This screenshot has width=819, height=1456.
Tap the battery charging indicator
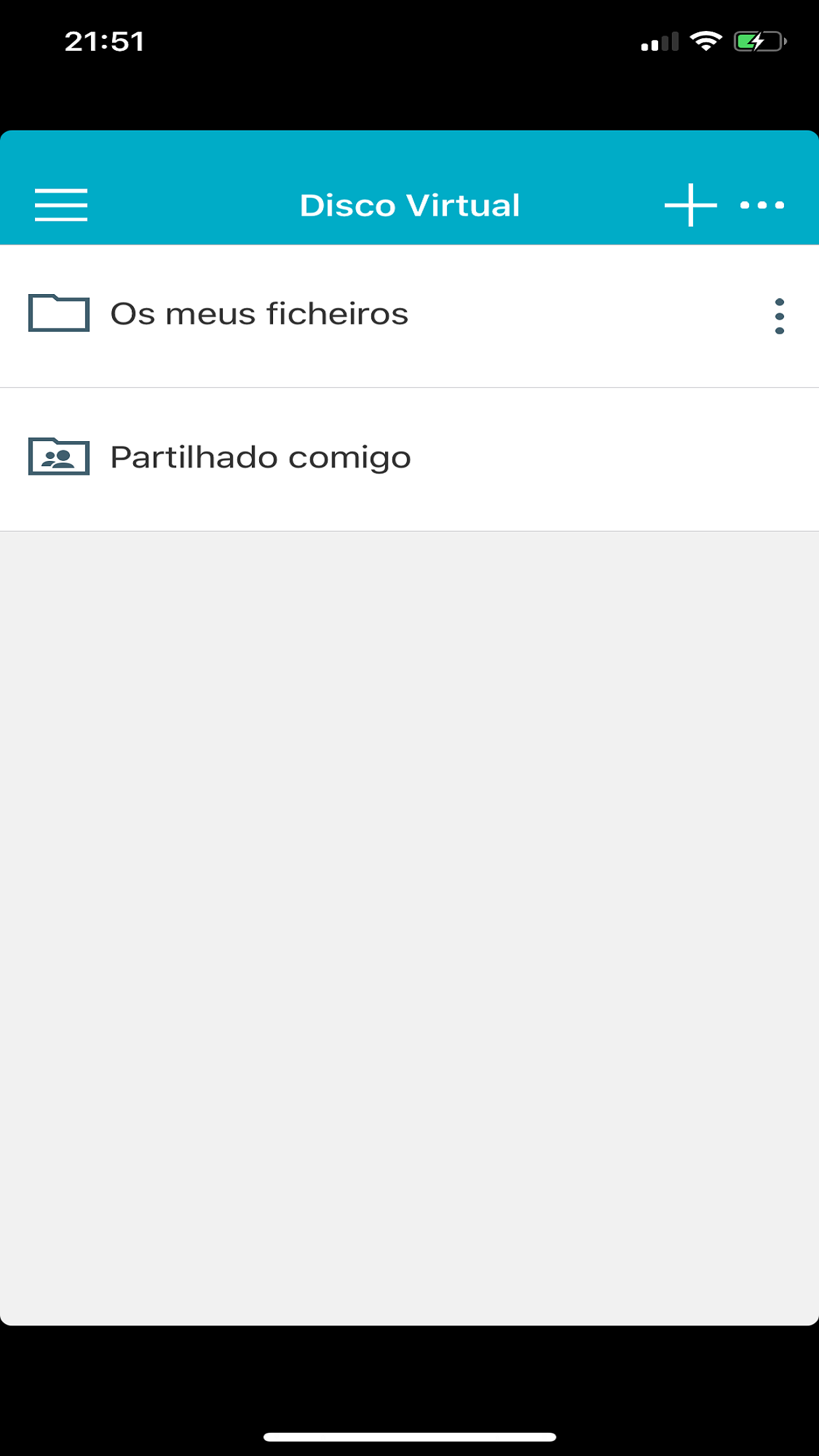tap(757, 41)
